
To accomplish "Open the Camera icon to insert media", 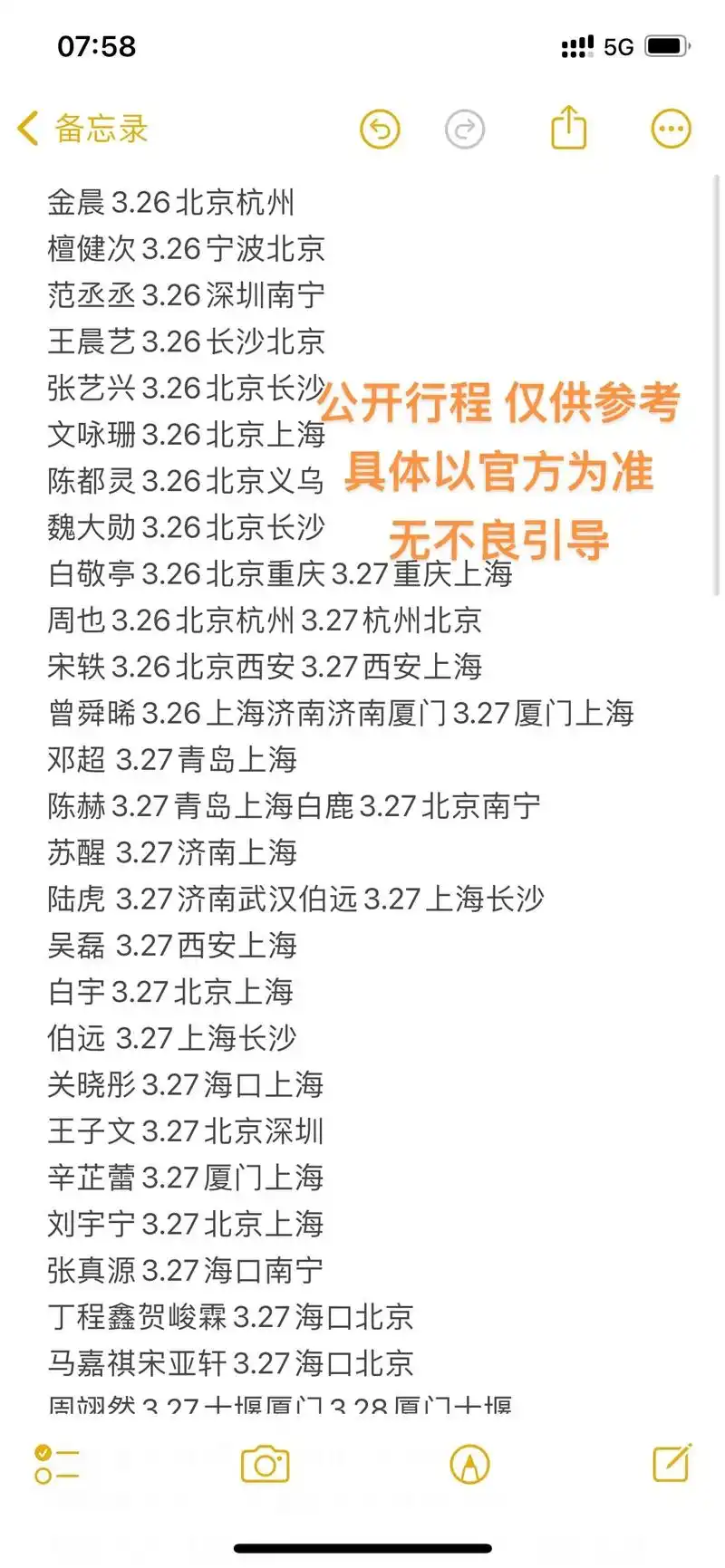I will [x=264, y=1465].
